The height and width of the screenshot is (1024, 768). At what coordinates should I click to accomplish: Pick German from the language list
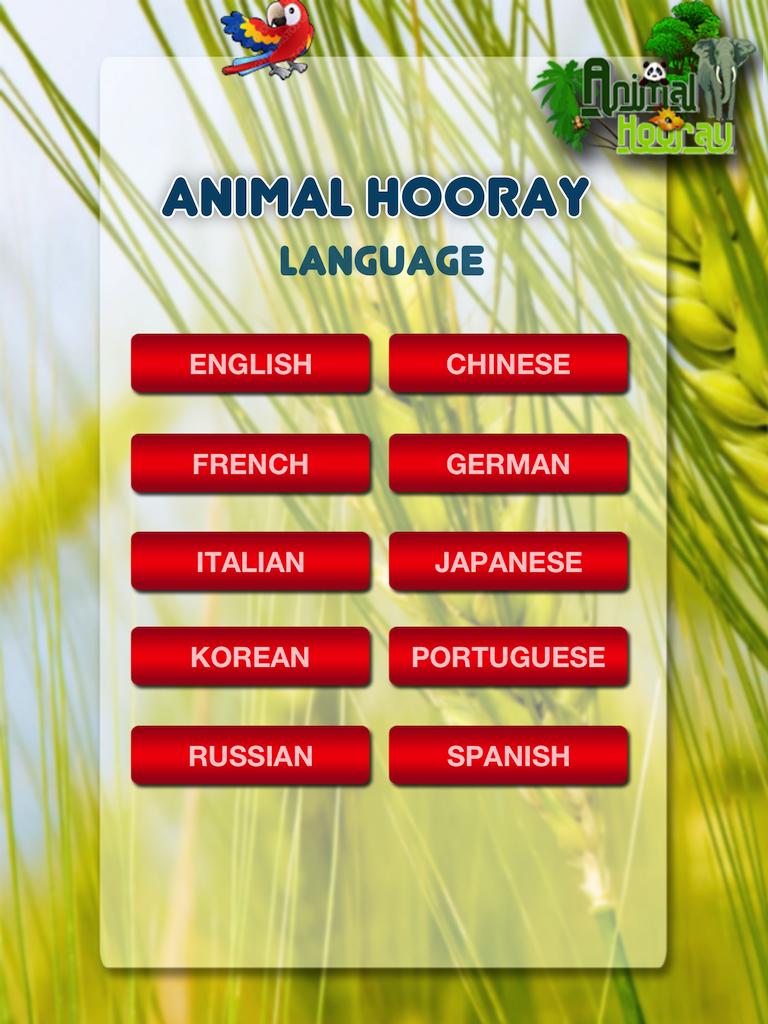(508, 464)
